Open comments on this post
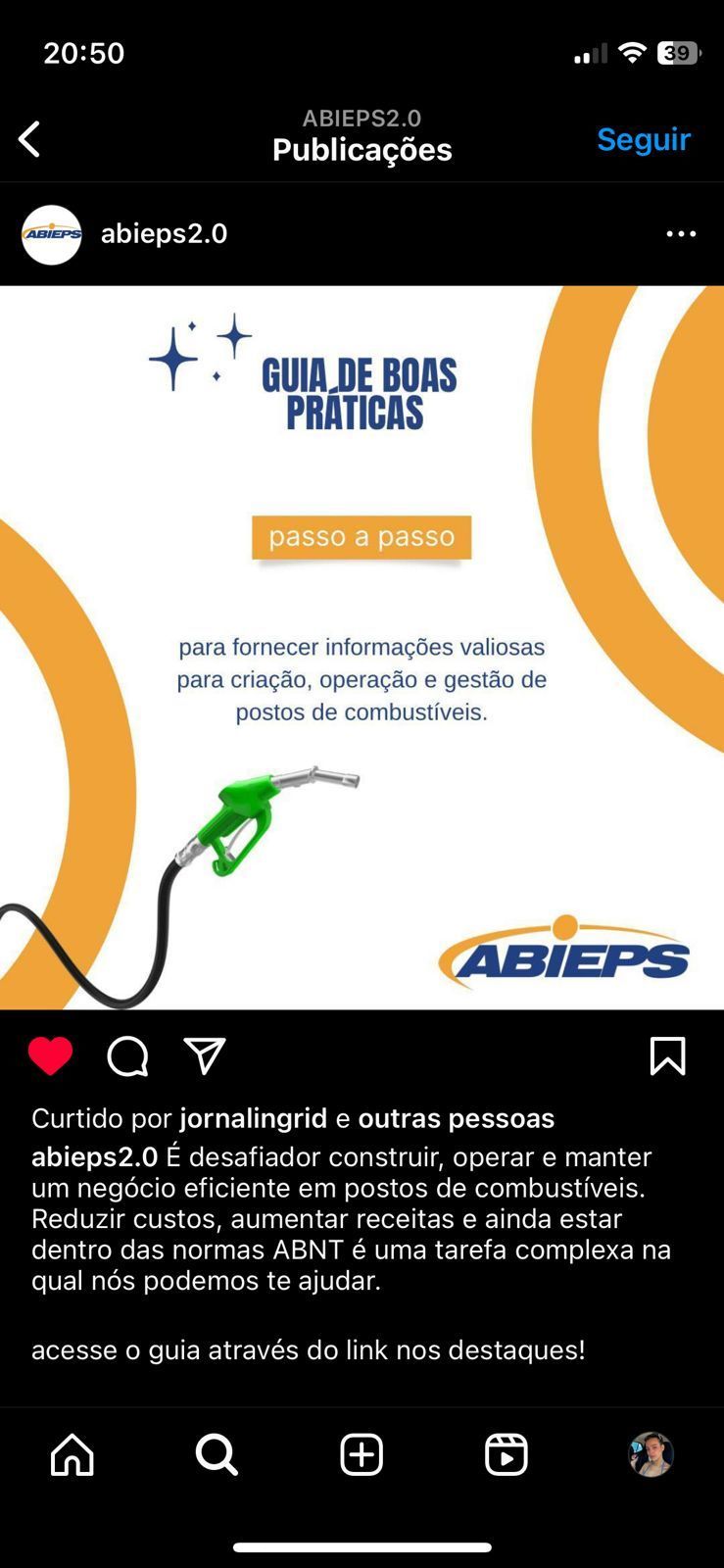This screenshot has width=724, height=1568. click(x=127, y=1056)
